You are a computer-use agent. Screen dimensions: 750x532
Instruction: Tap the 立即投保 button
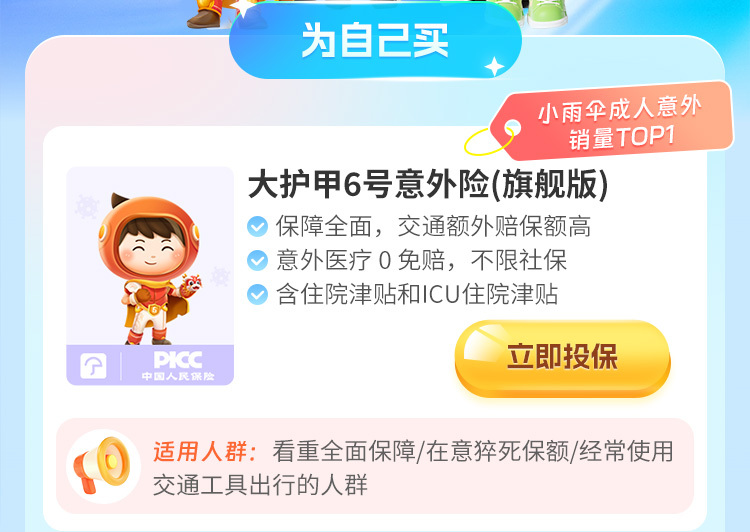point(562,357)
